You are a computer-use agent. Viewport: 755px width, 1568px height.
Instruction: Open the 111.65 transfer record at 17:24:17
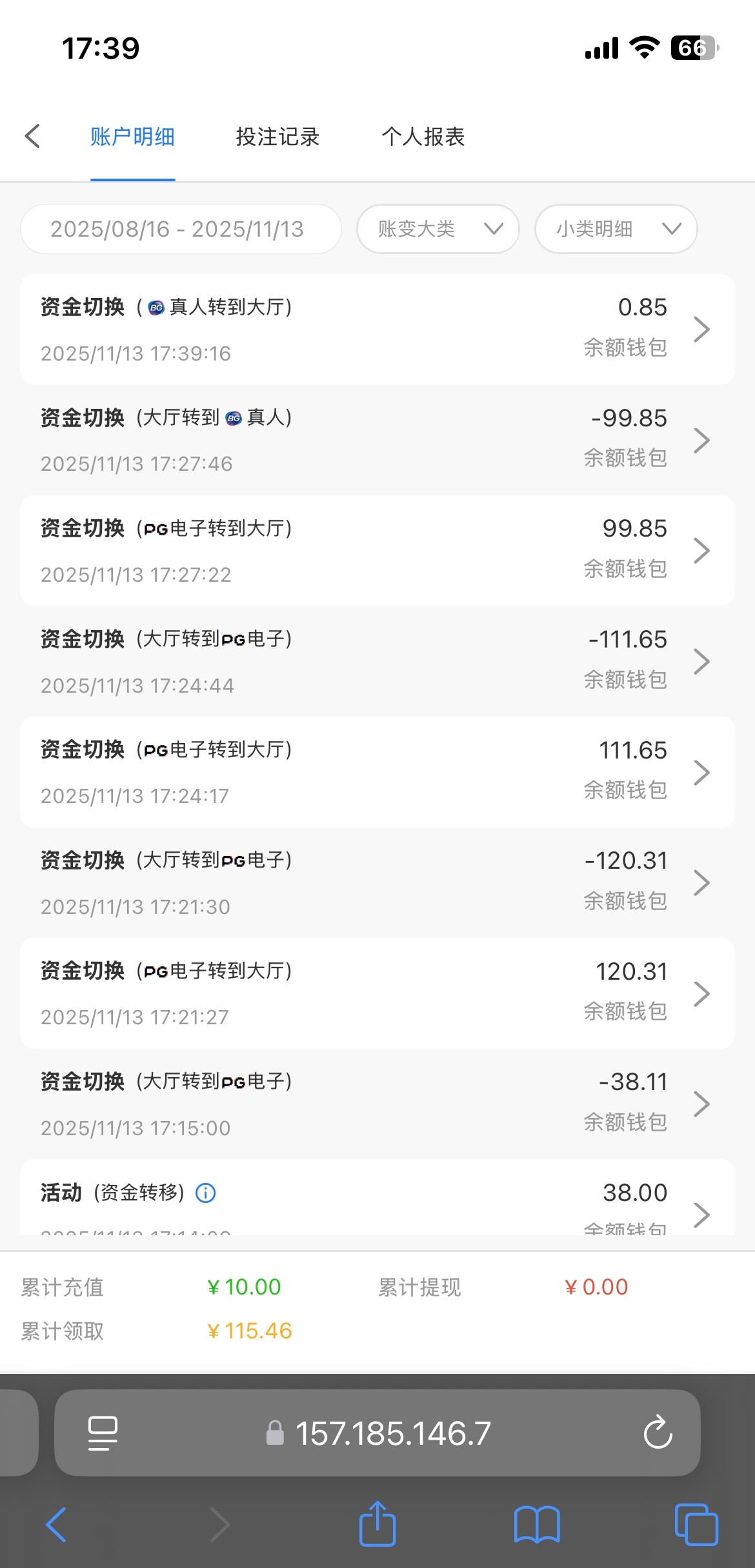click(x=377, y=772)
